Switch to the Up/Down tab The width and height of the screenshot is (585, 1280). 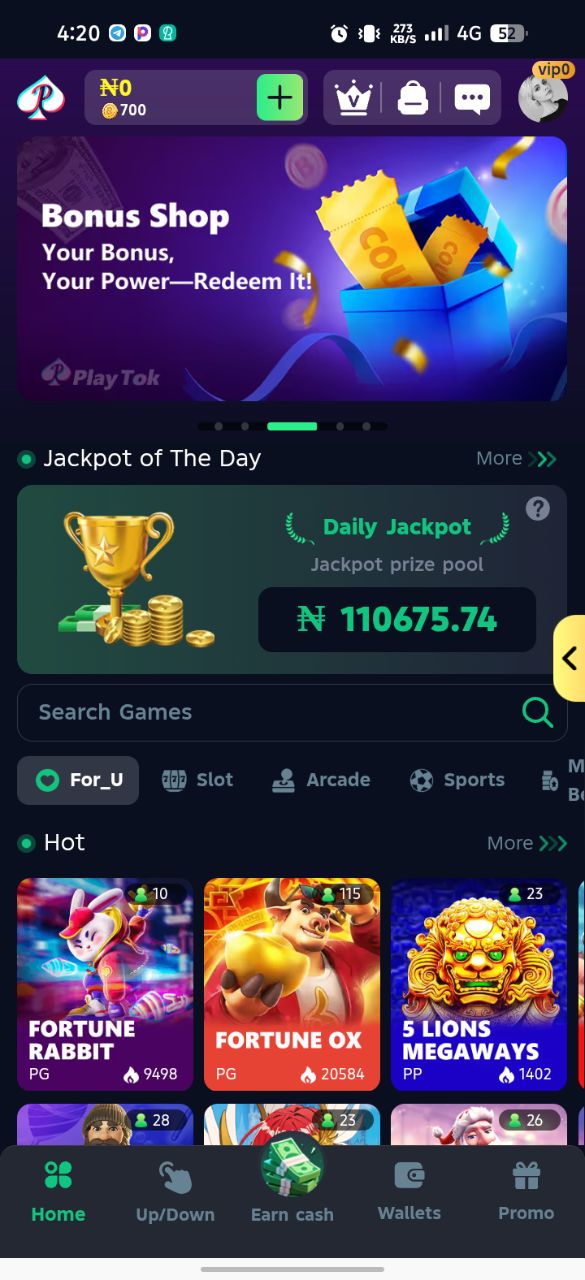[175, 1192]
